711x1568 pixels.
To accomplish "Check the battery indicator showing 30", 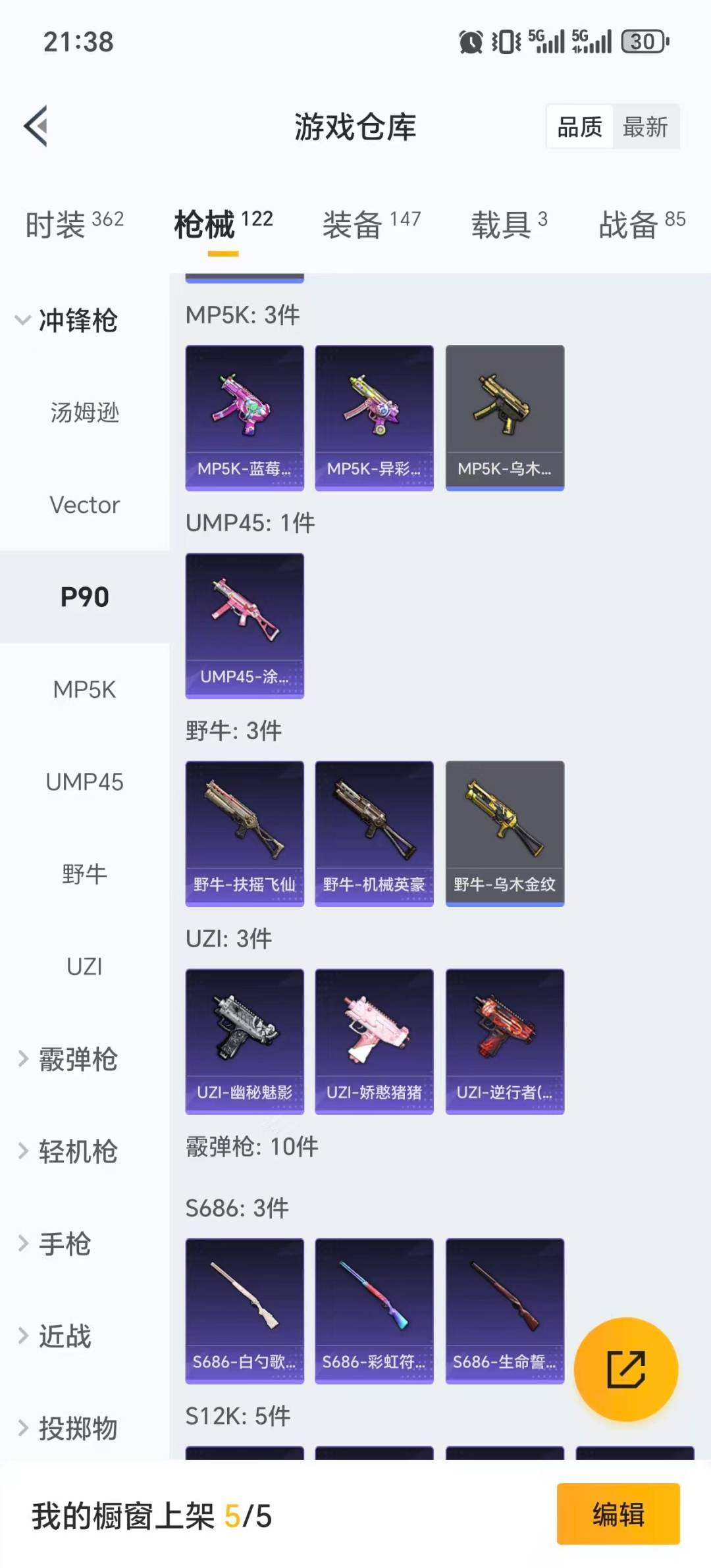I will click(x=643, y=41).
